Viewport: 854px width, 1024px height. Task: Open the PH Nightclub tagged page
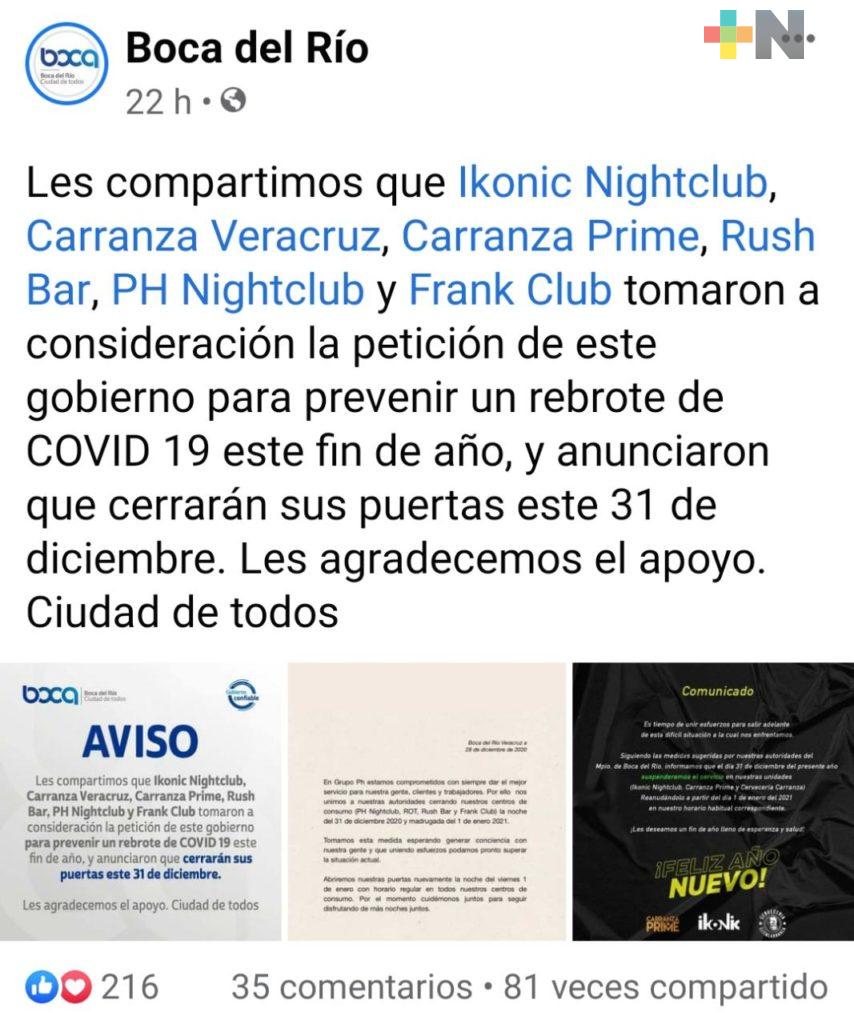tap(237, 291)
